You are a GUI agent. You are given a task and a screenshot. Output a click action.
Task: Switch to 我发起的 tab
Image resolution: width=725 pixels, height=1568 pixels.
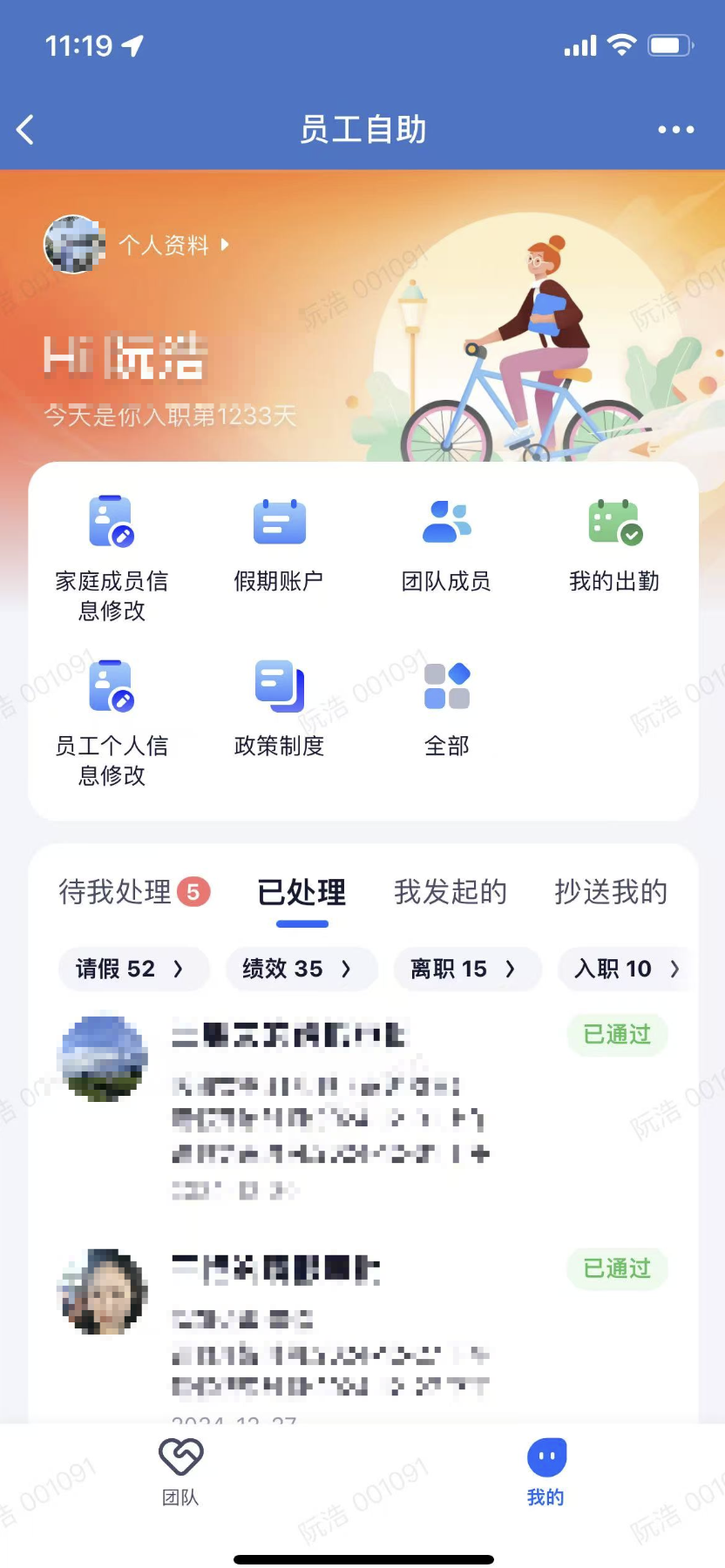(451, 892)
